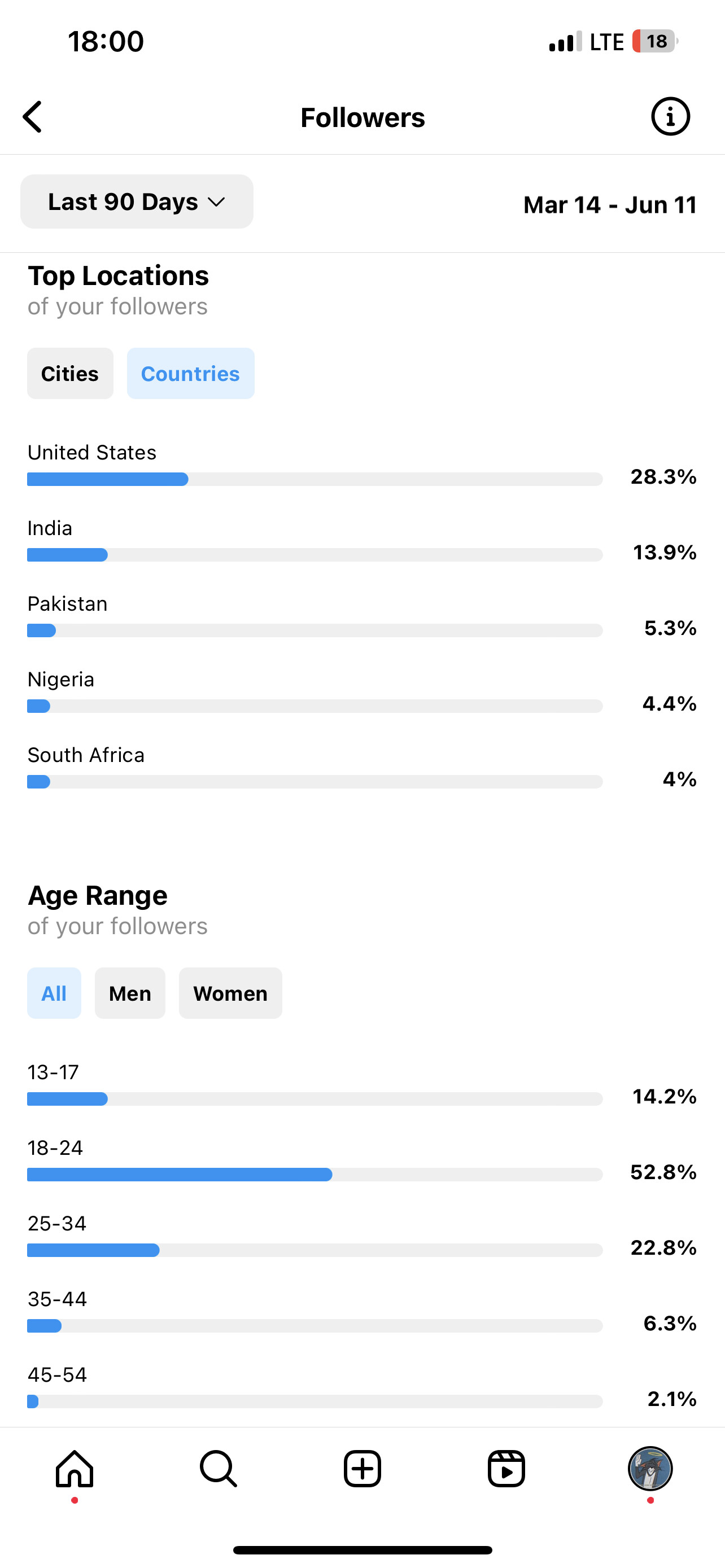725x1568 pixels.
Task: Switch Top Locations to Cities
Action: 70,374
